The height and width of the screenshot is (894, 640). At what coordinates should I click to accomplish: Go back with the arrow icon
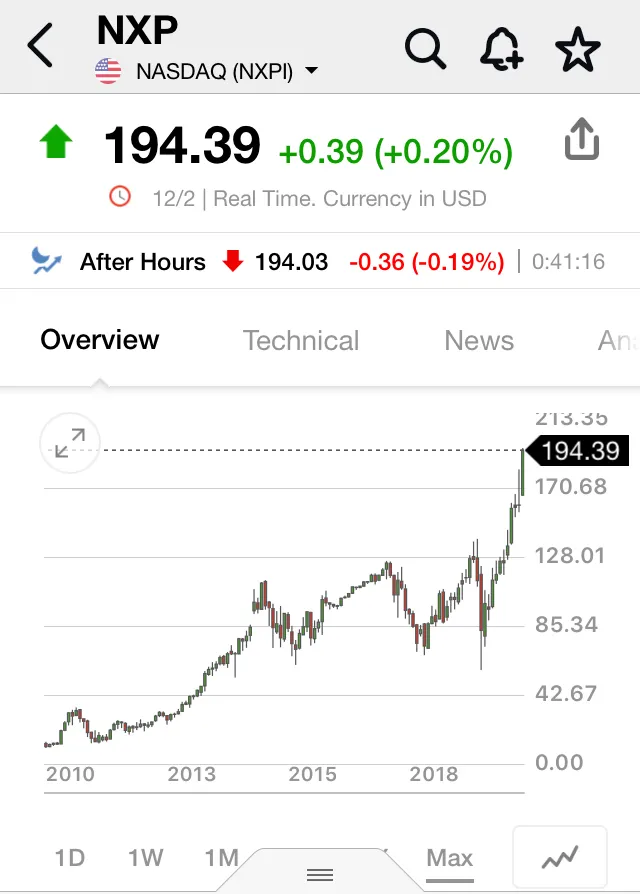[x=40, y=46]
